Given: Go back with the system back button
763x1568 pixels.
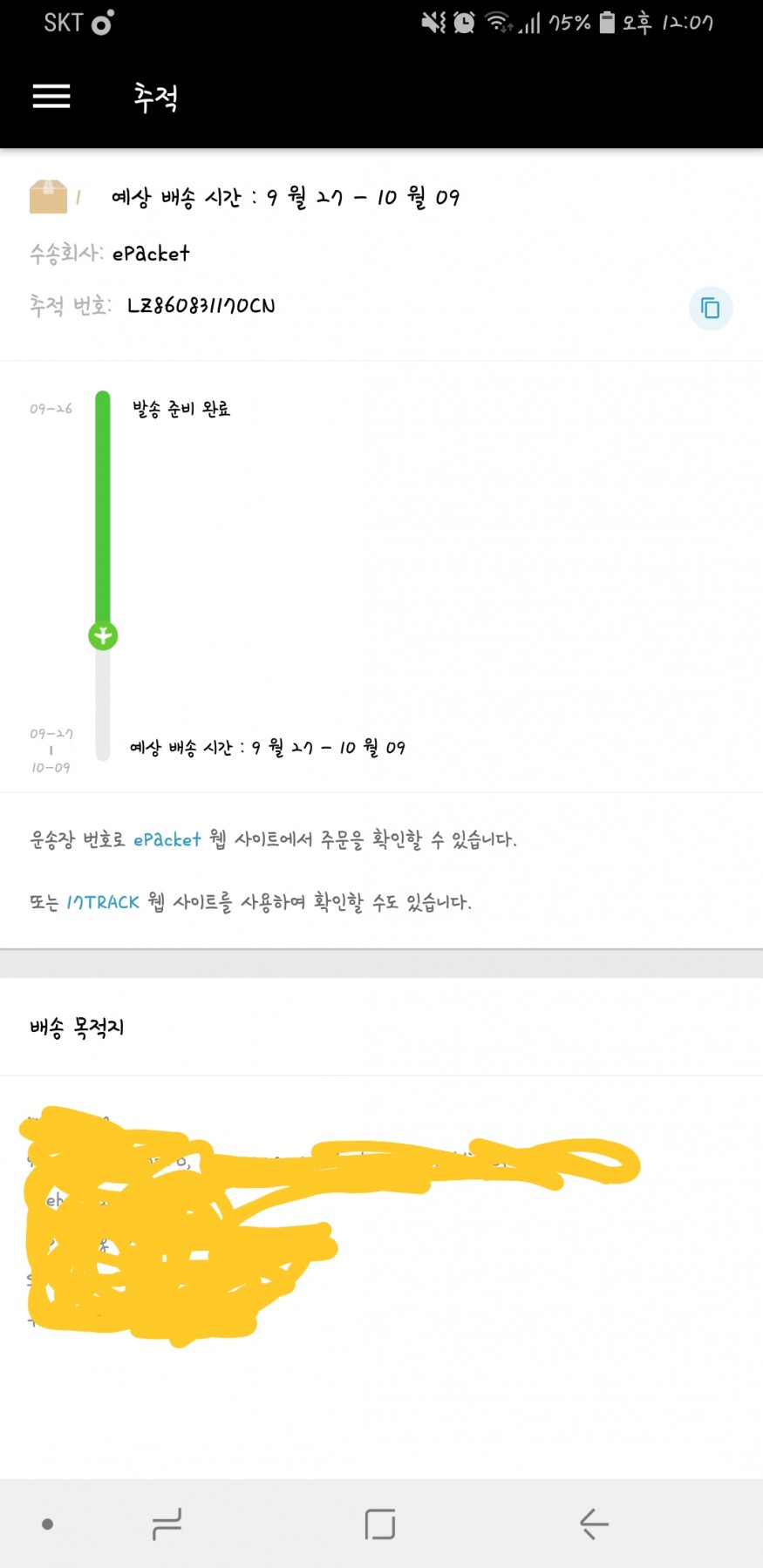Looking at the screenshot, I should (594, 1524).
